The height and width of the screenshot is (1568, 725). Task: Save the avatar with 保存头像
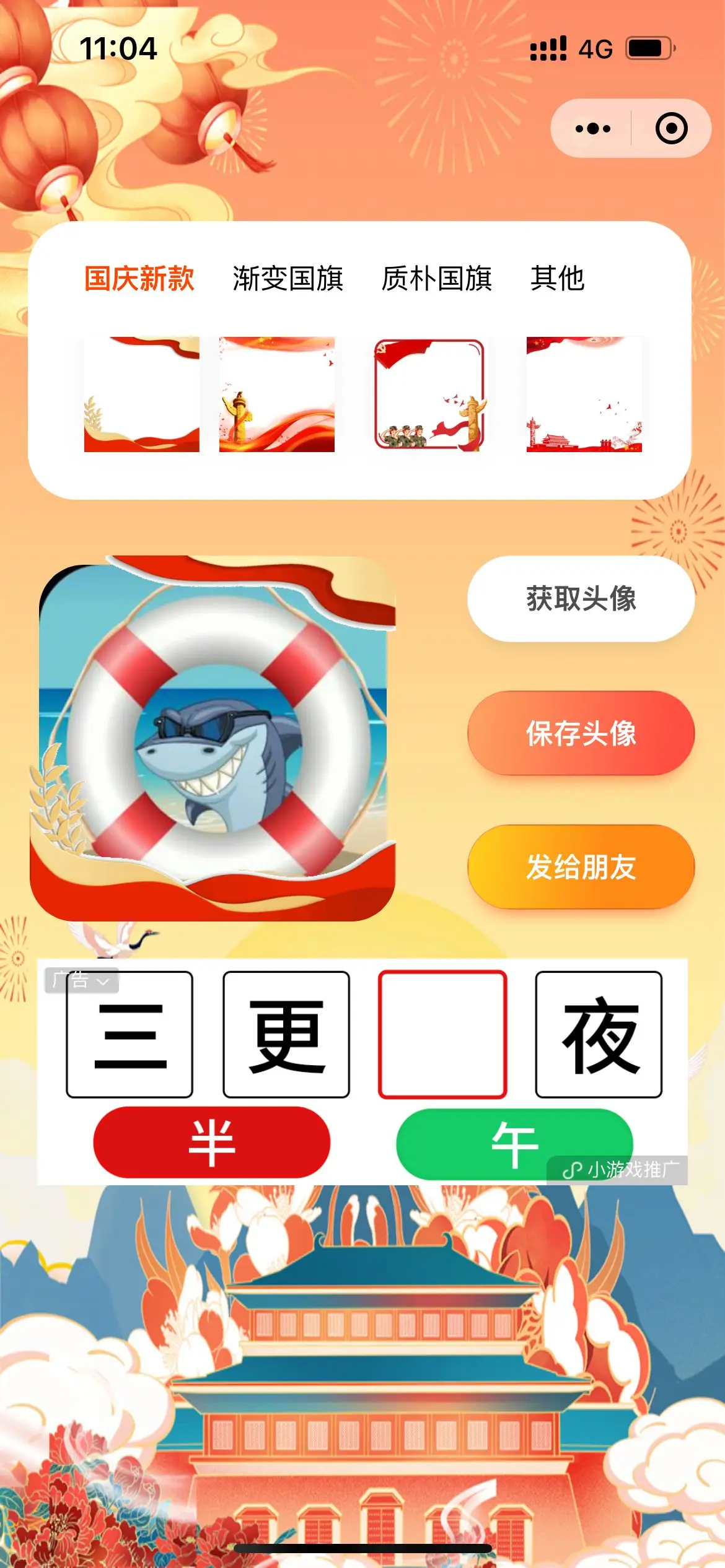point(581,733)
